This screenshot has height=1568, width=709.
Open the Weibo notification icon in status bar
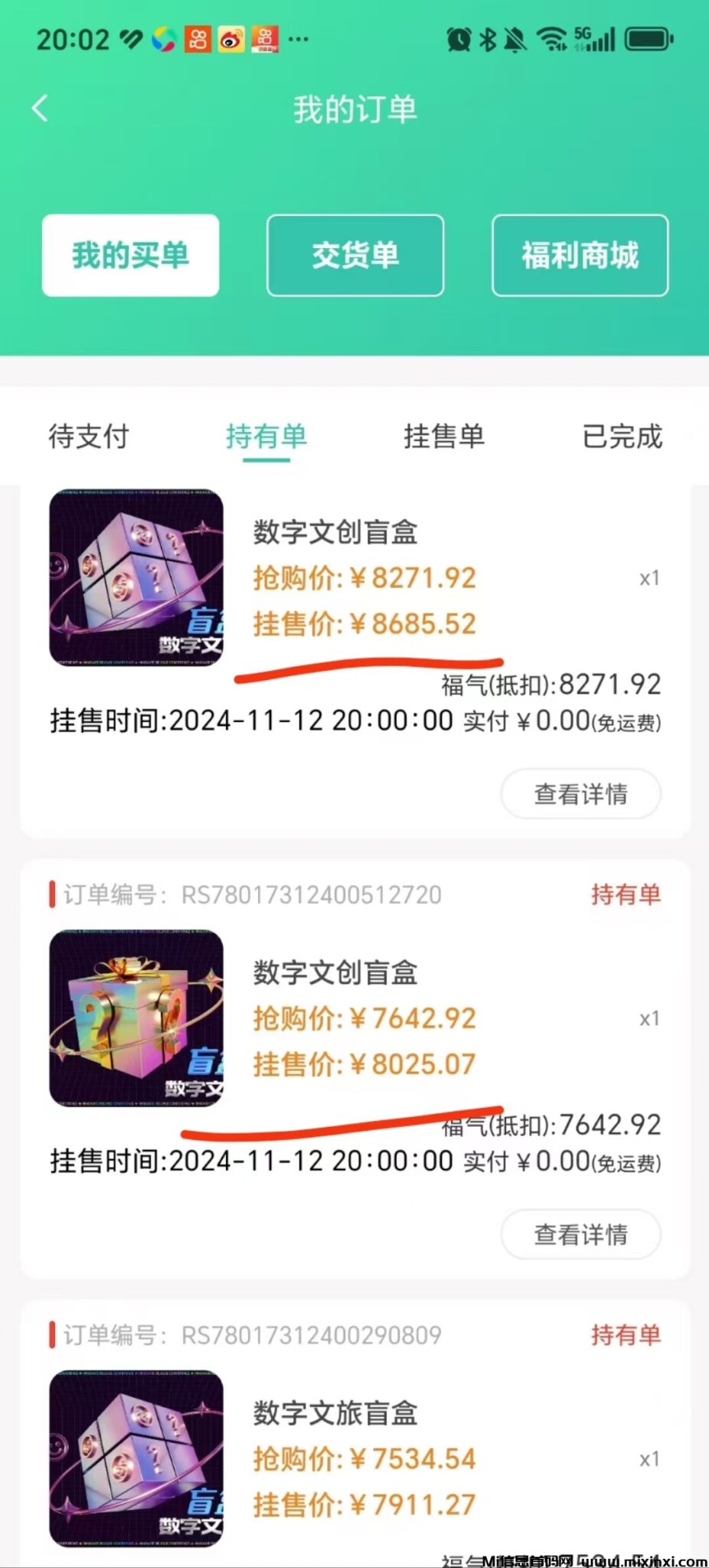(231, 38)
